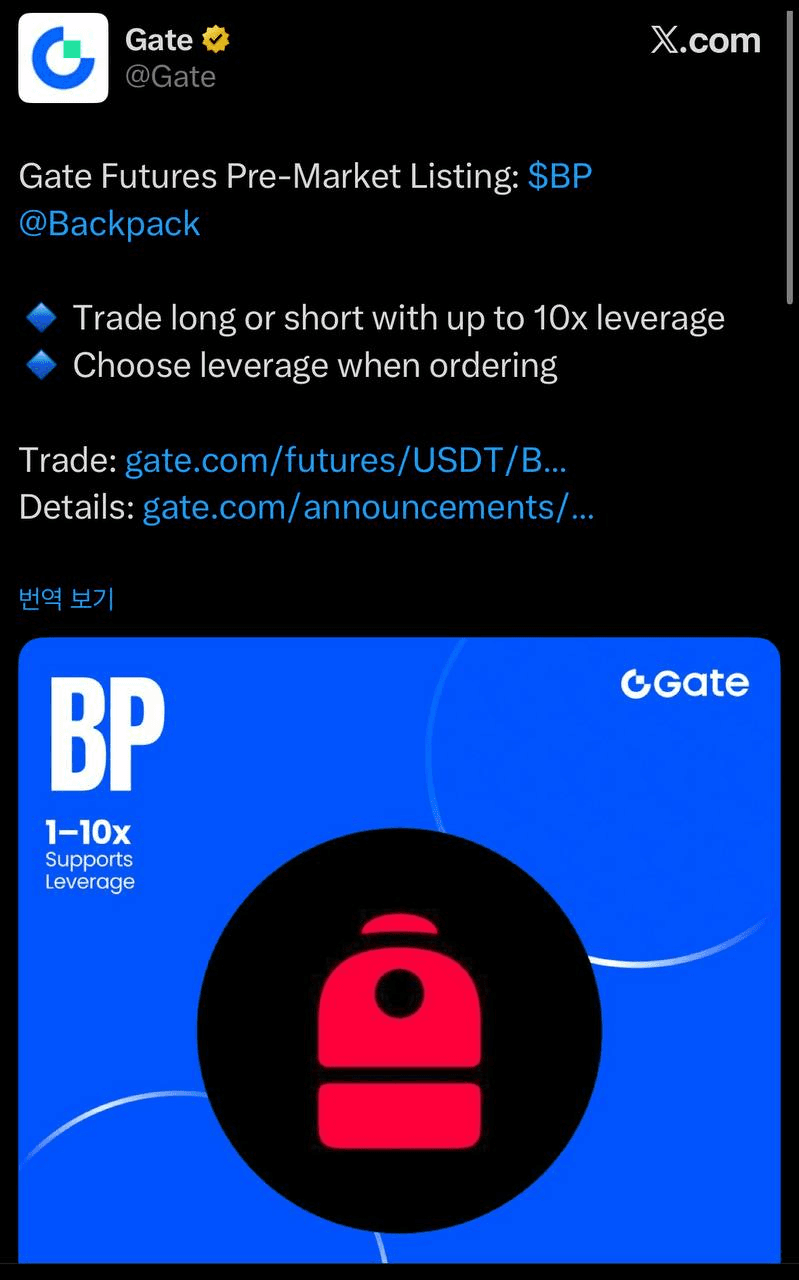799x1280 pixels.
Task: Open the @Gate handle
Action: click(x=170, y=77)
